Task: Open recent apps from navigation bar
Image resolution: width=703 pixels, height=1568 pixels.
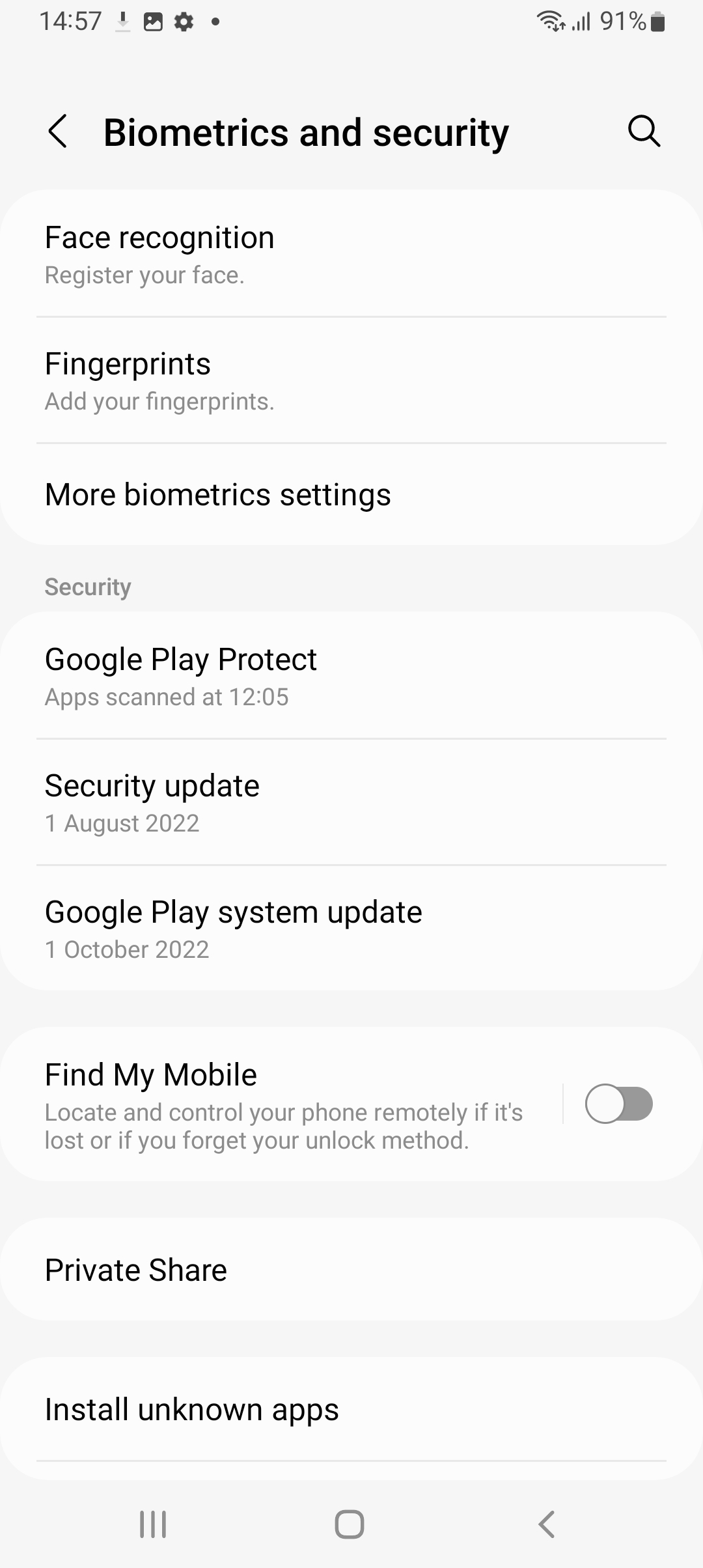Action: (x=154, y=1524)
